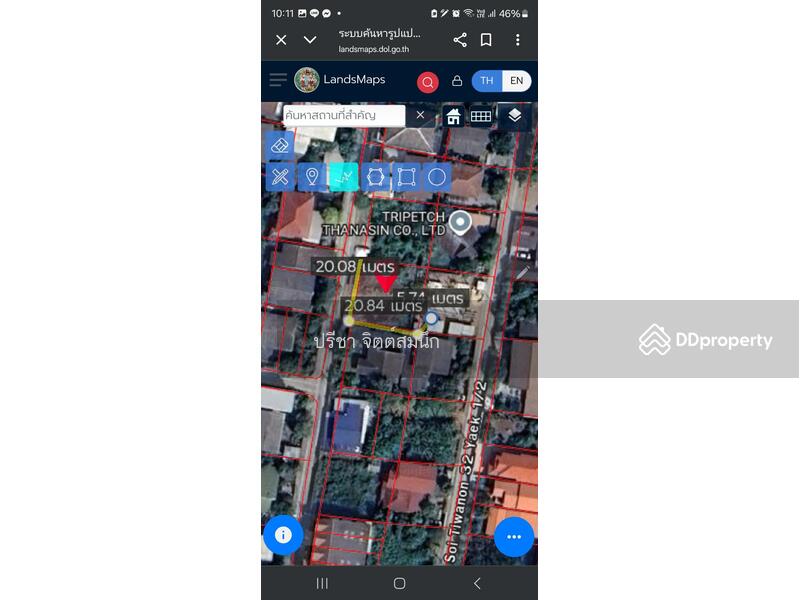Image resolution: width=800 pixels, height=600 pixels.
Task: Open the lock login icon
Action: (x=457, y=81)
